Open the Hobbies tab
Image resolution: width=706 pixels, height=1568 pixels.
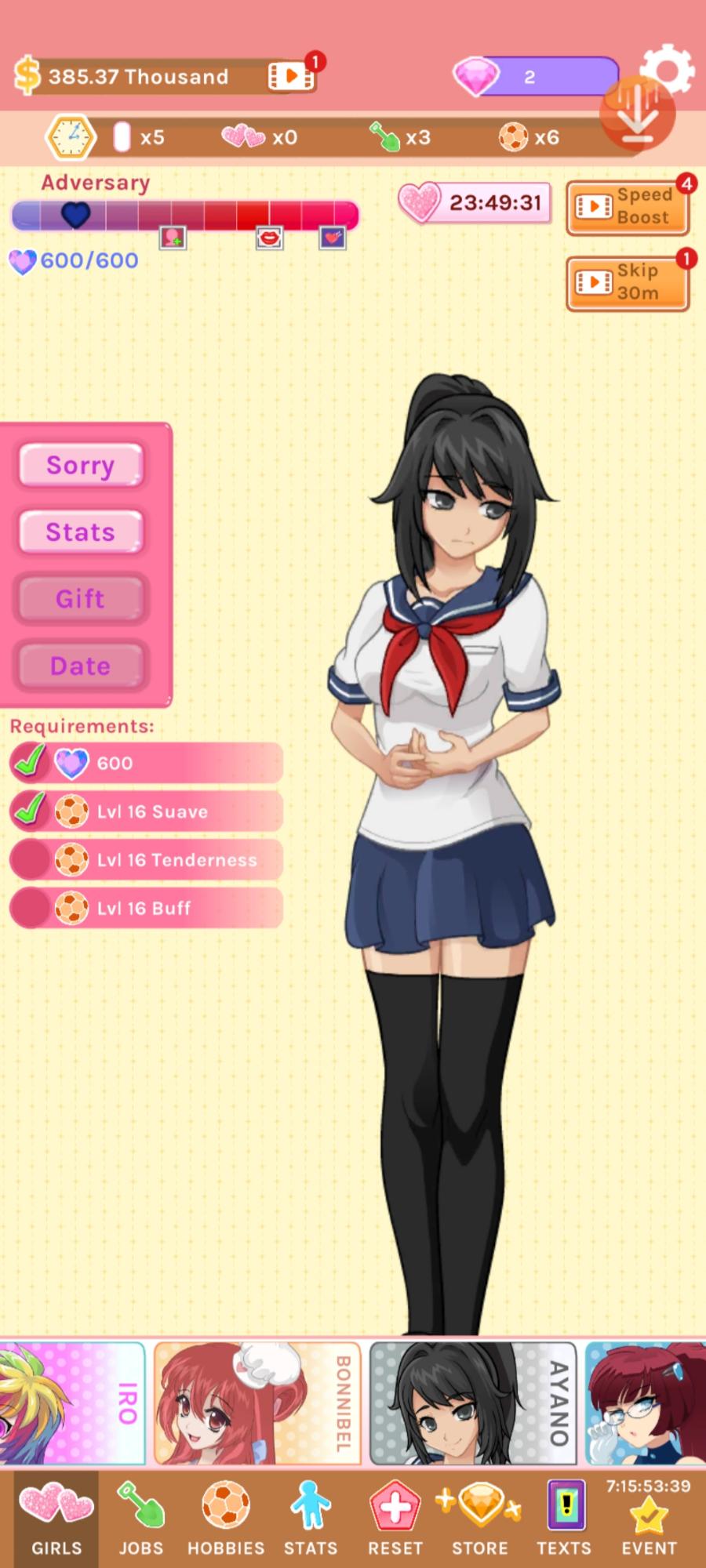tap(226, 1519)
